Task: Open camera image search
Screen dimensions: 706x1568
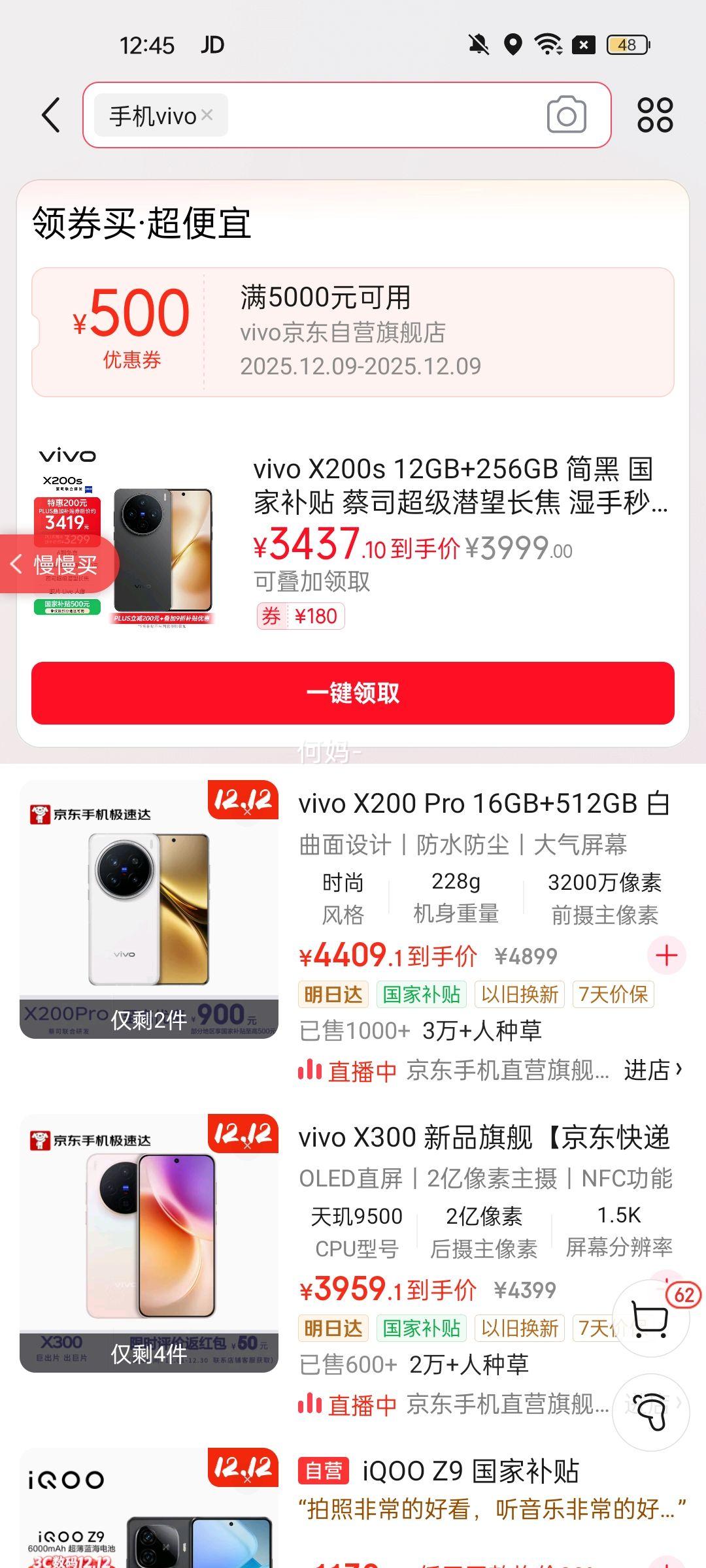Action: pyautogui.click(x=566, y=115)
